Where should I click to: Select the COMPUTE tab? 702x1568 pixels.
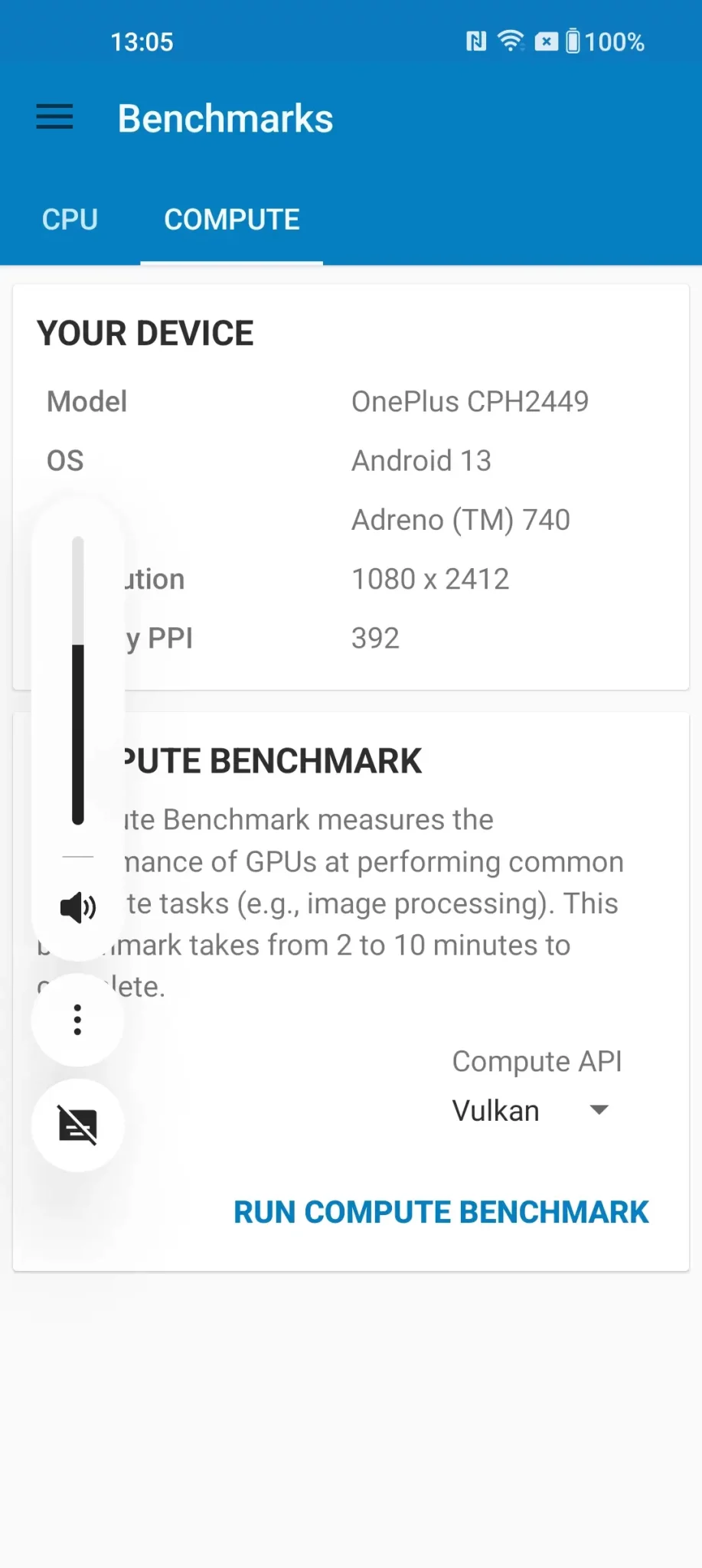click(x=231, y=220)
